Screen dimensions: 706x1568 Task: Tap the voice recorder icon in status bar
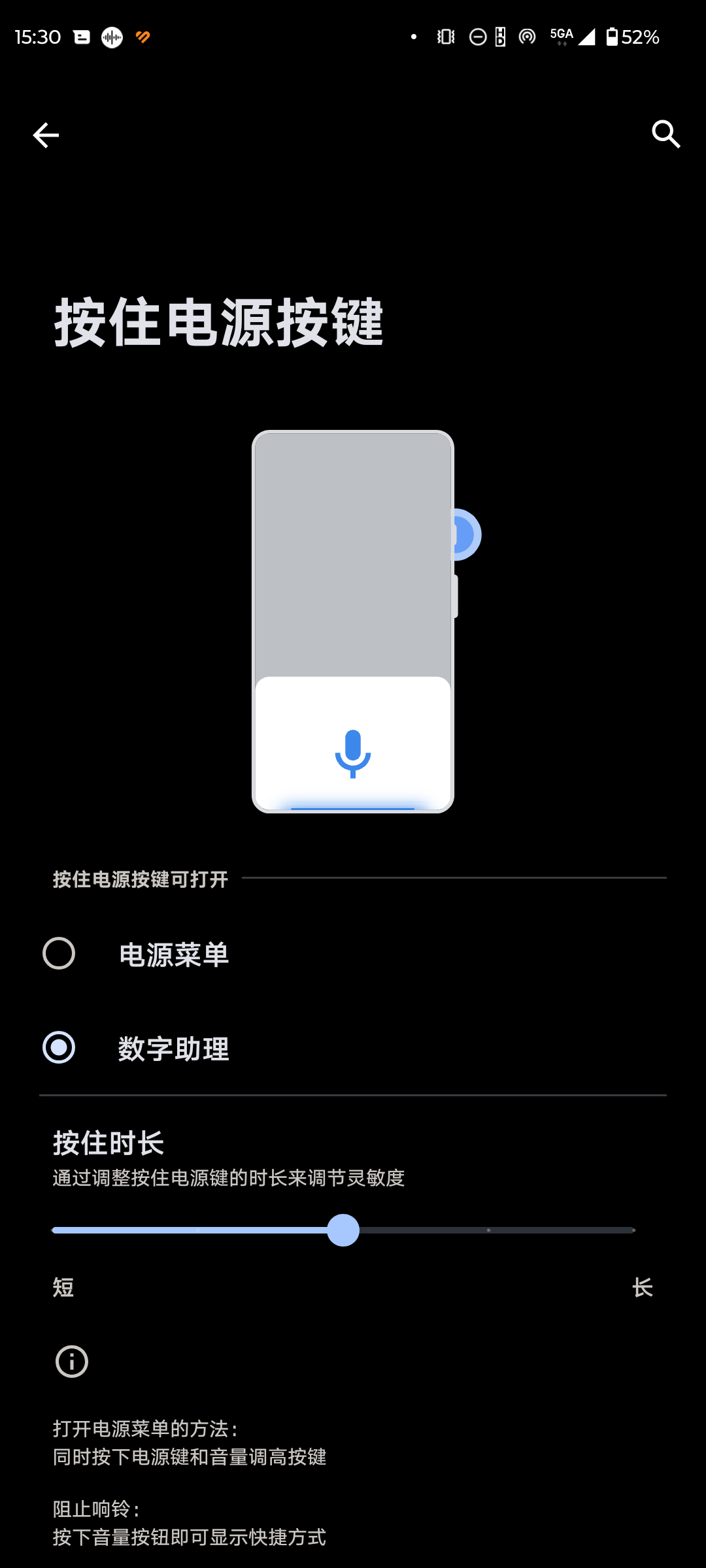click(x=111, y=37)
